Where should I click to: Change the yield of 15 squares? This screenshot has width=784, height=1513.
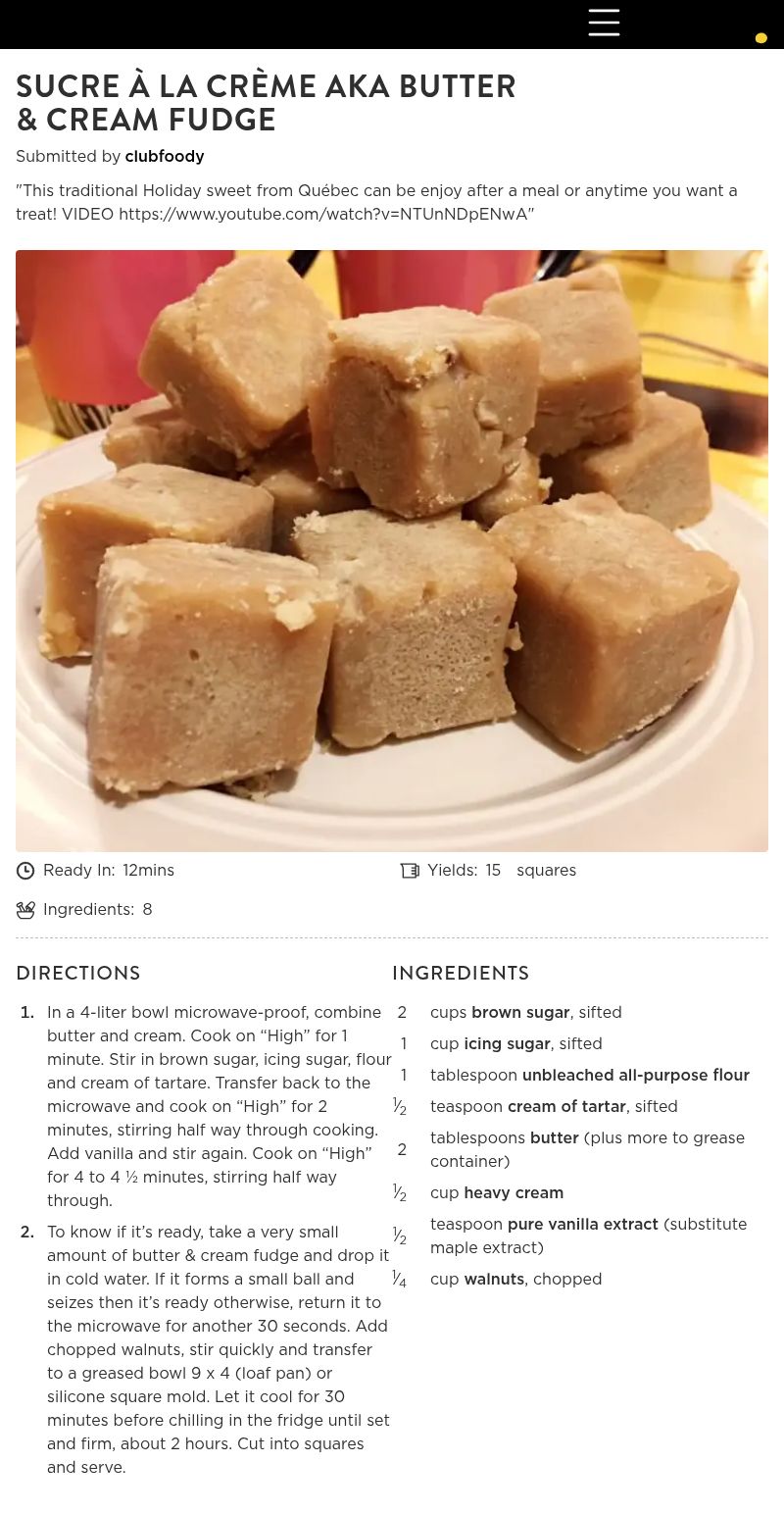point(493,871)
